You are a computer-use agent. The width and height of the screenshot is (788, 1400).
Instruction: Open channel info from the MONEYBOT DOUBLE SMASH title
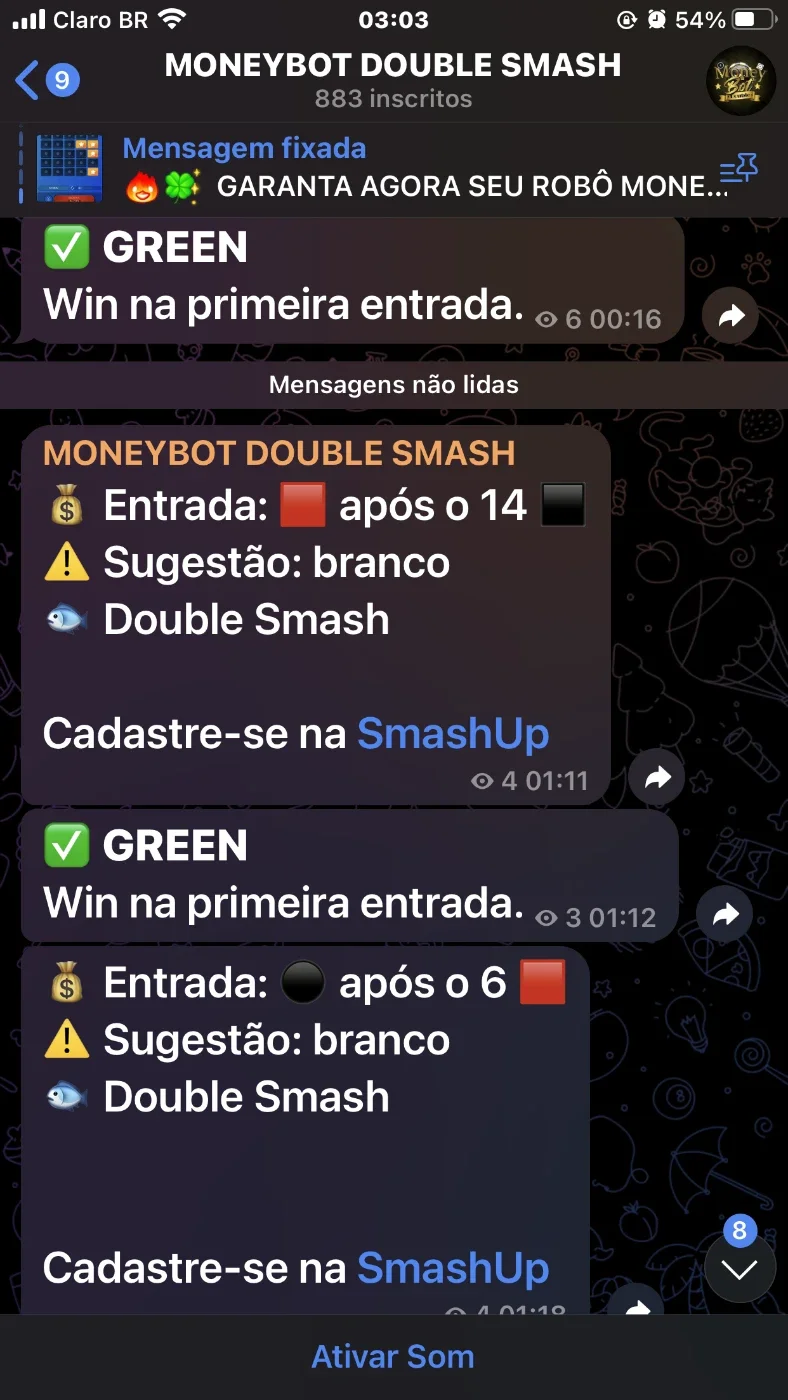[x=393, y=65]
